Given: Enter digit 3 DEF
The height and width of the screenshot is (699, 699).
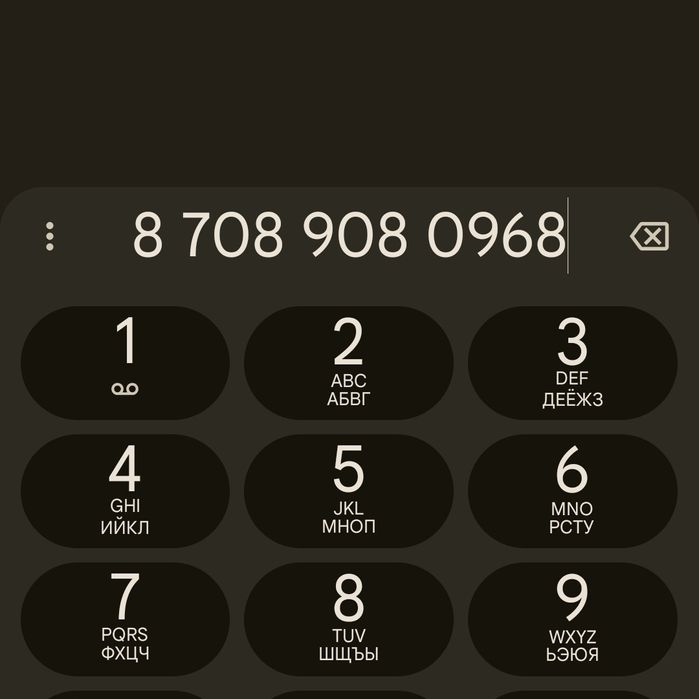Looking at the screenshot, I should 572,362.
